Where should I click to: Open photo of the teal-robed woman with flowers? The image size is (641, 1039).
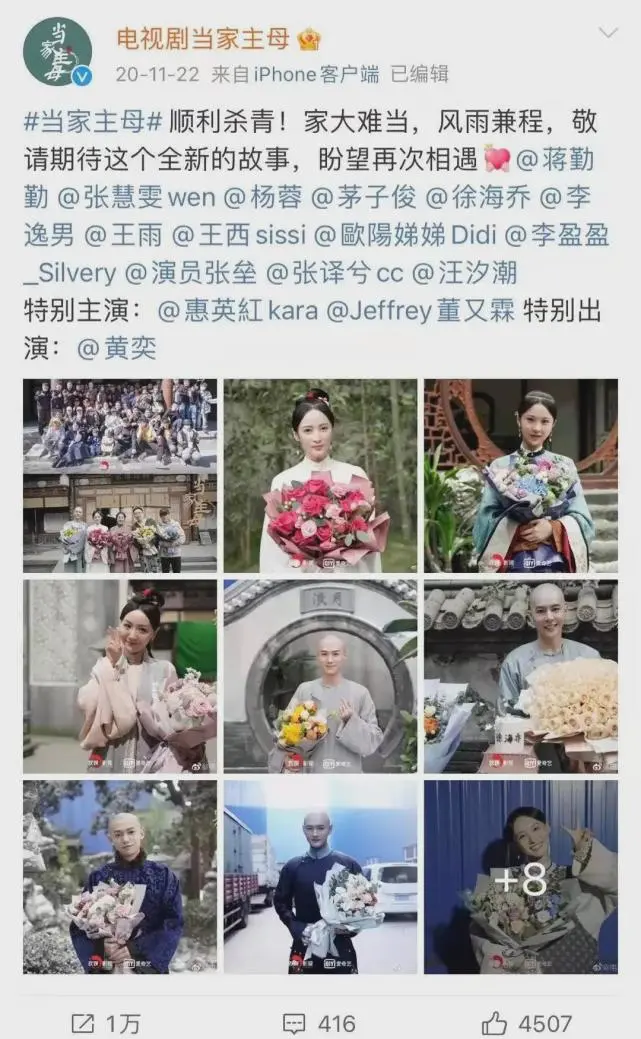(x=520, y=476)
